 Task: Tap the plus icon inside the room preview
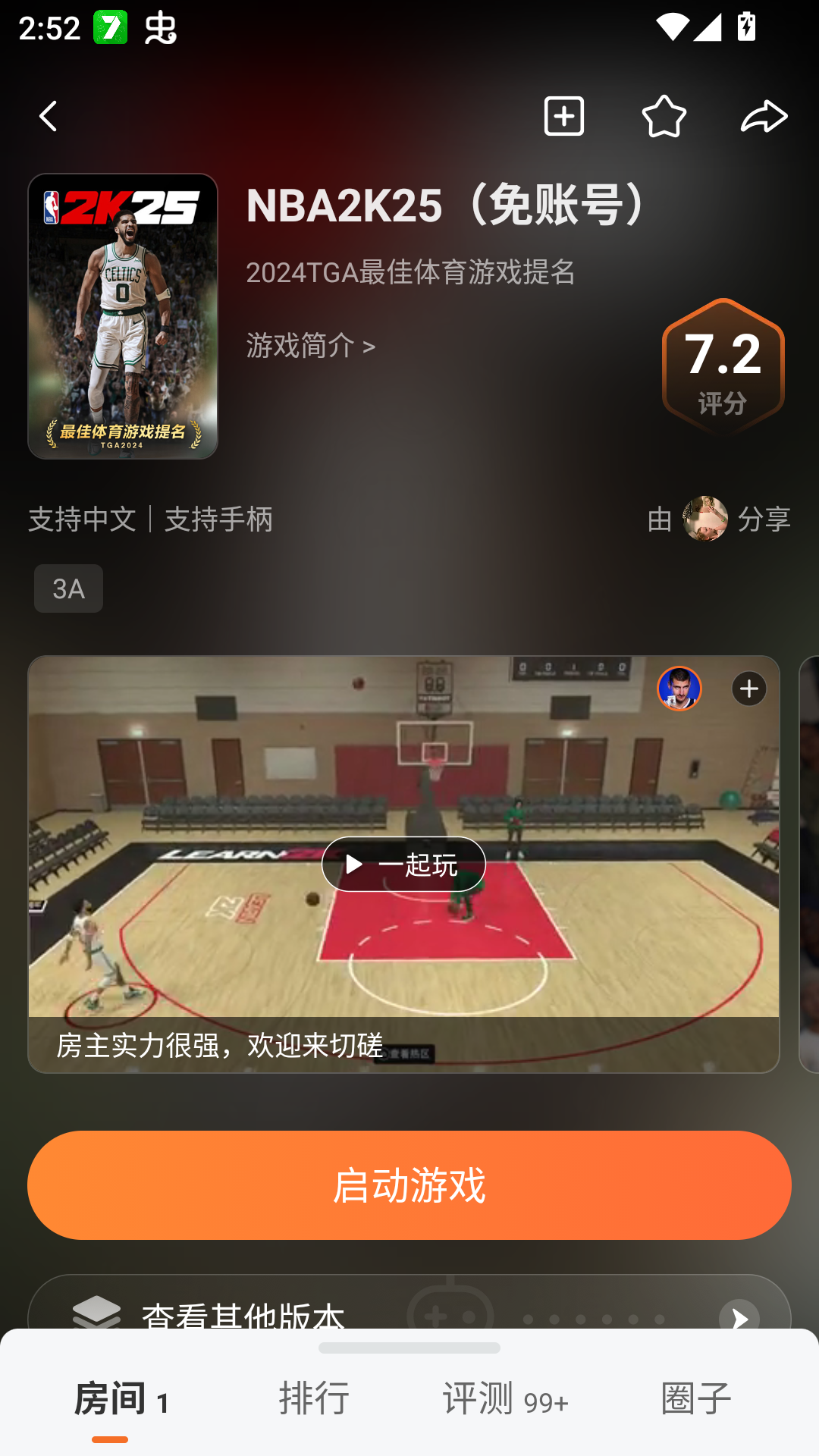(x=748, y=689)
